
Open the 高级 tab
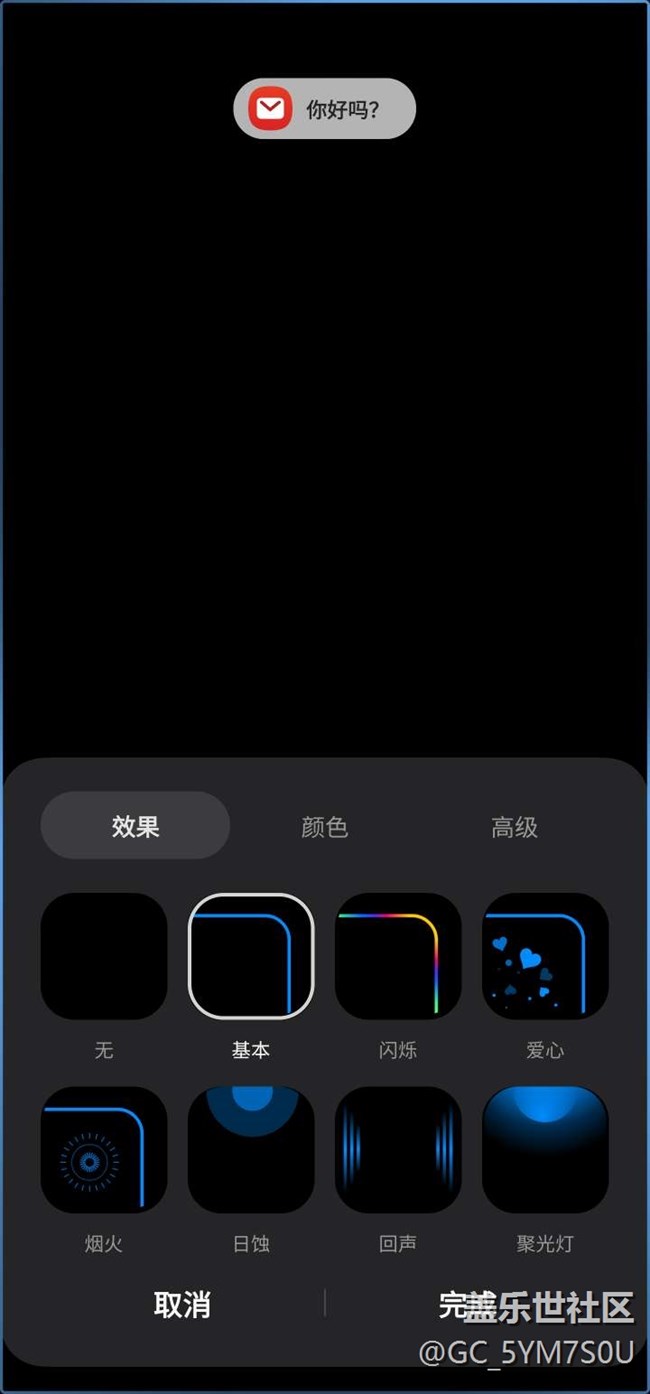coord(514,826)
